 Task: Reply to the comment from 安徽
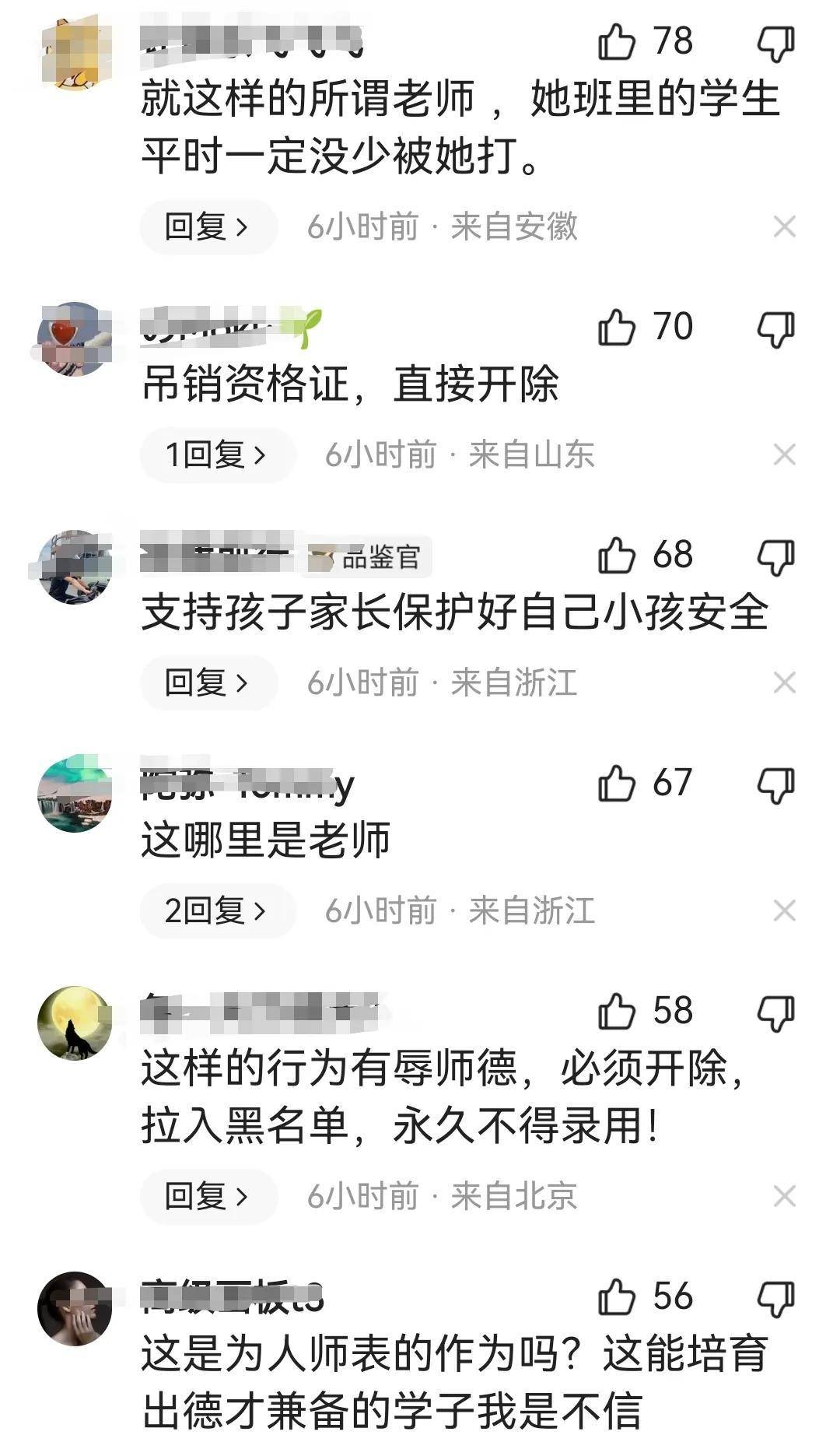tap(208, 226)
